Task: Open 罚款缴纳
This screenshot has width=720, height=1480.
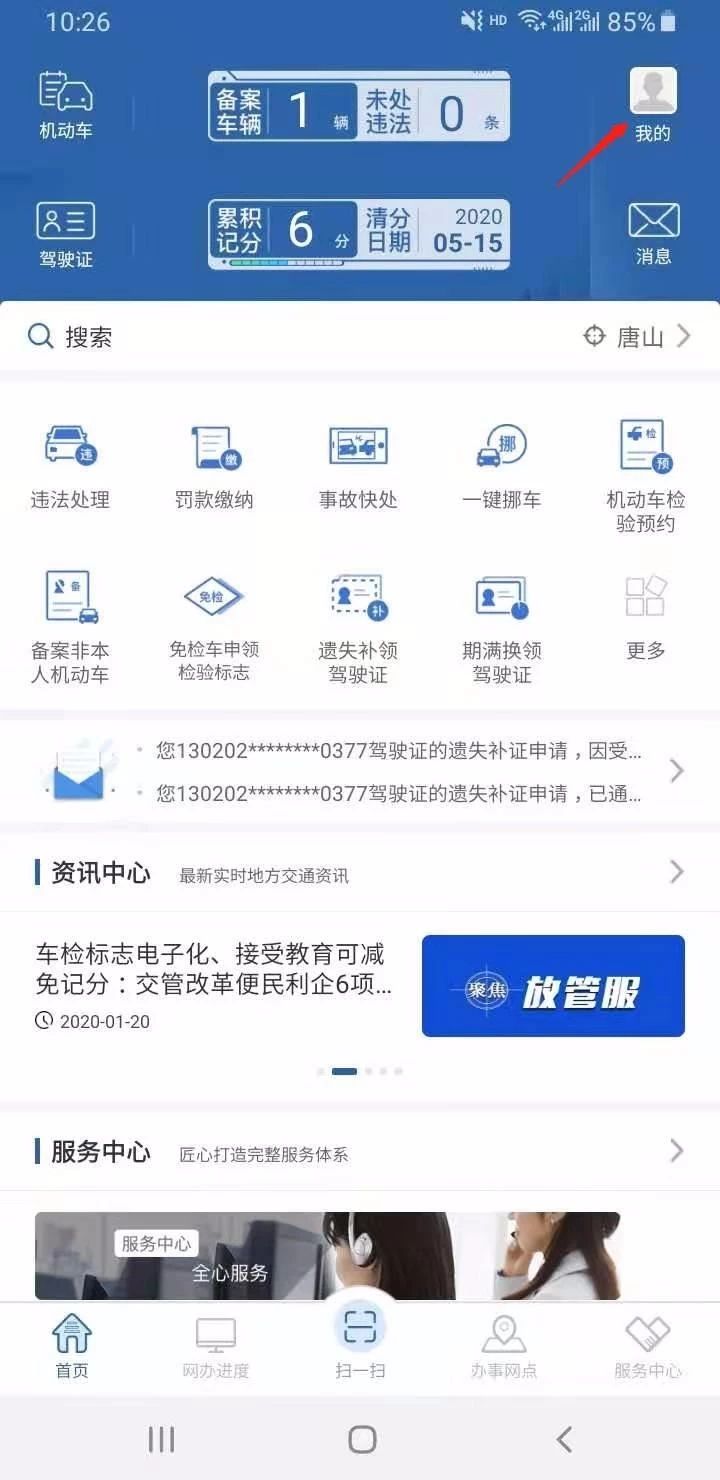Action: coord(214,463)
